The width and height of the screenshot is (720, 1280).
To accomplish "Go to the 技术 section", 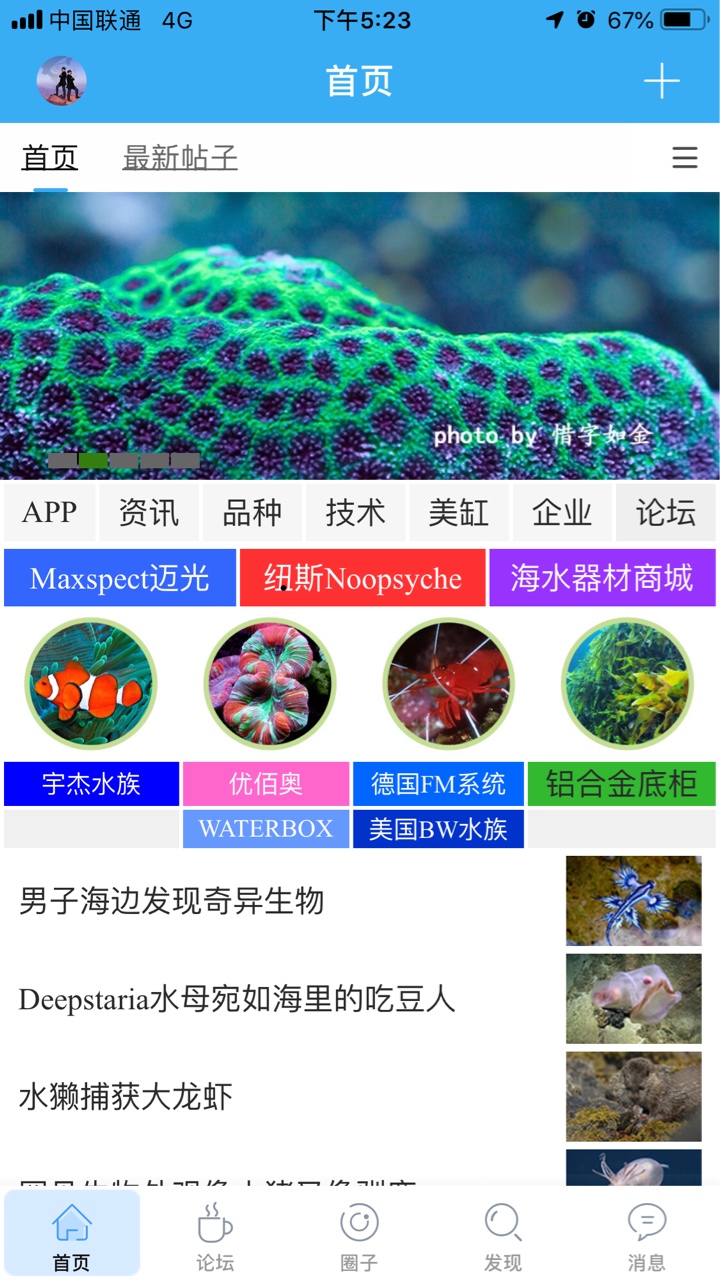I will (355, 513).
